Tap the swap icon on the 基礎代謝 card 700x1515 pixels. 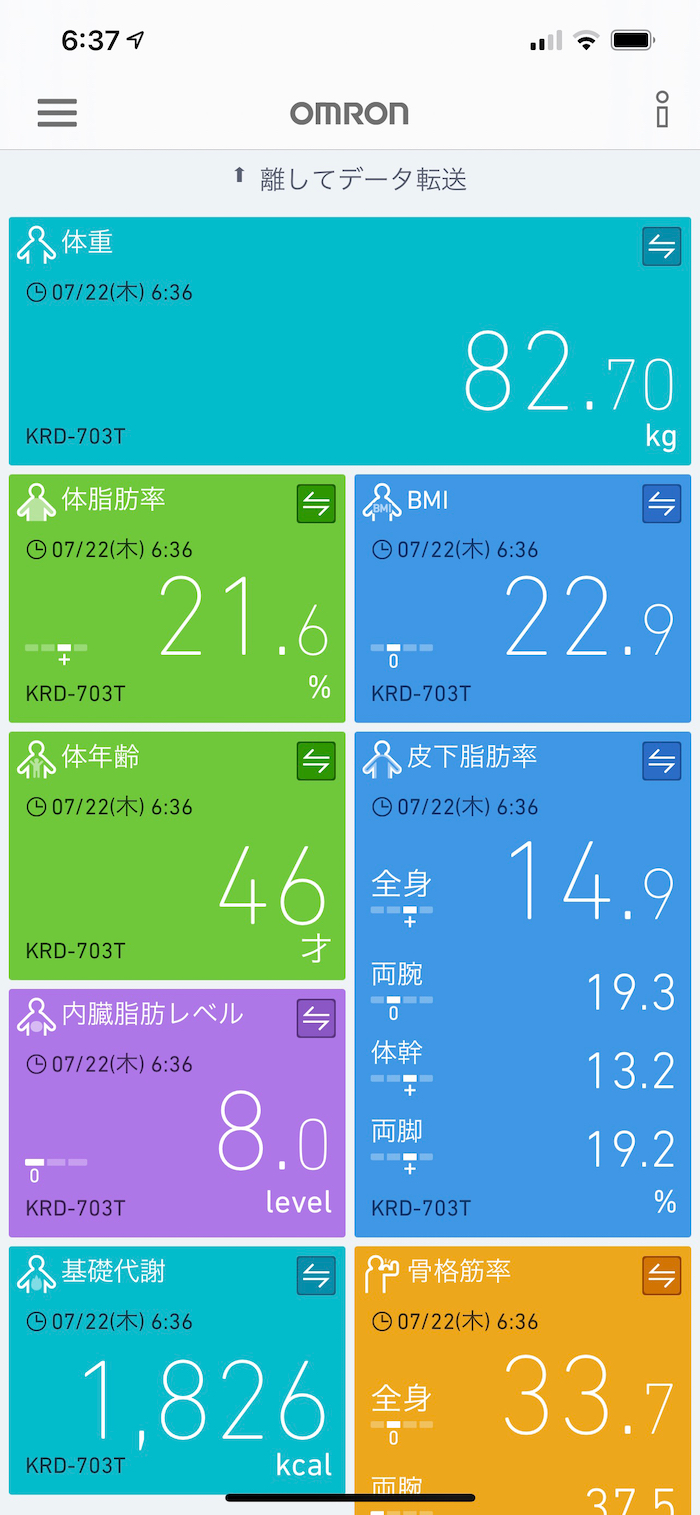click(x=316, y=1275)
